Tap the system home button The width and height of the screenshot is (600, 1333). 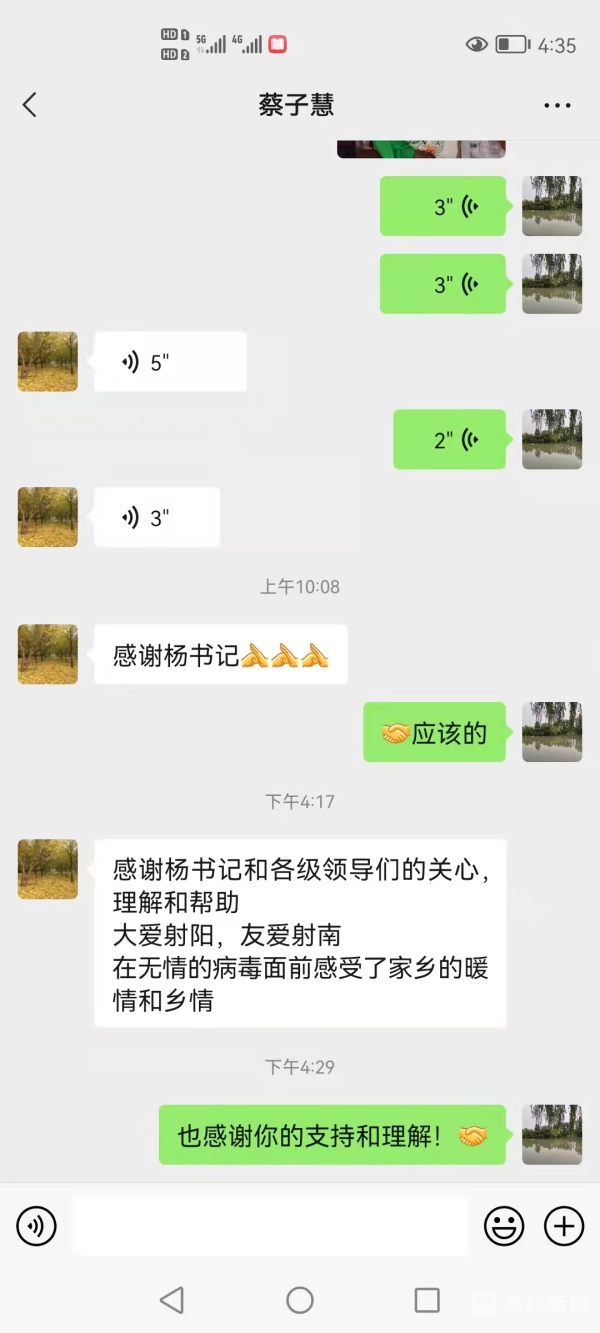(300, 1300)
